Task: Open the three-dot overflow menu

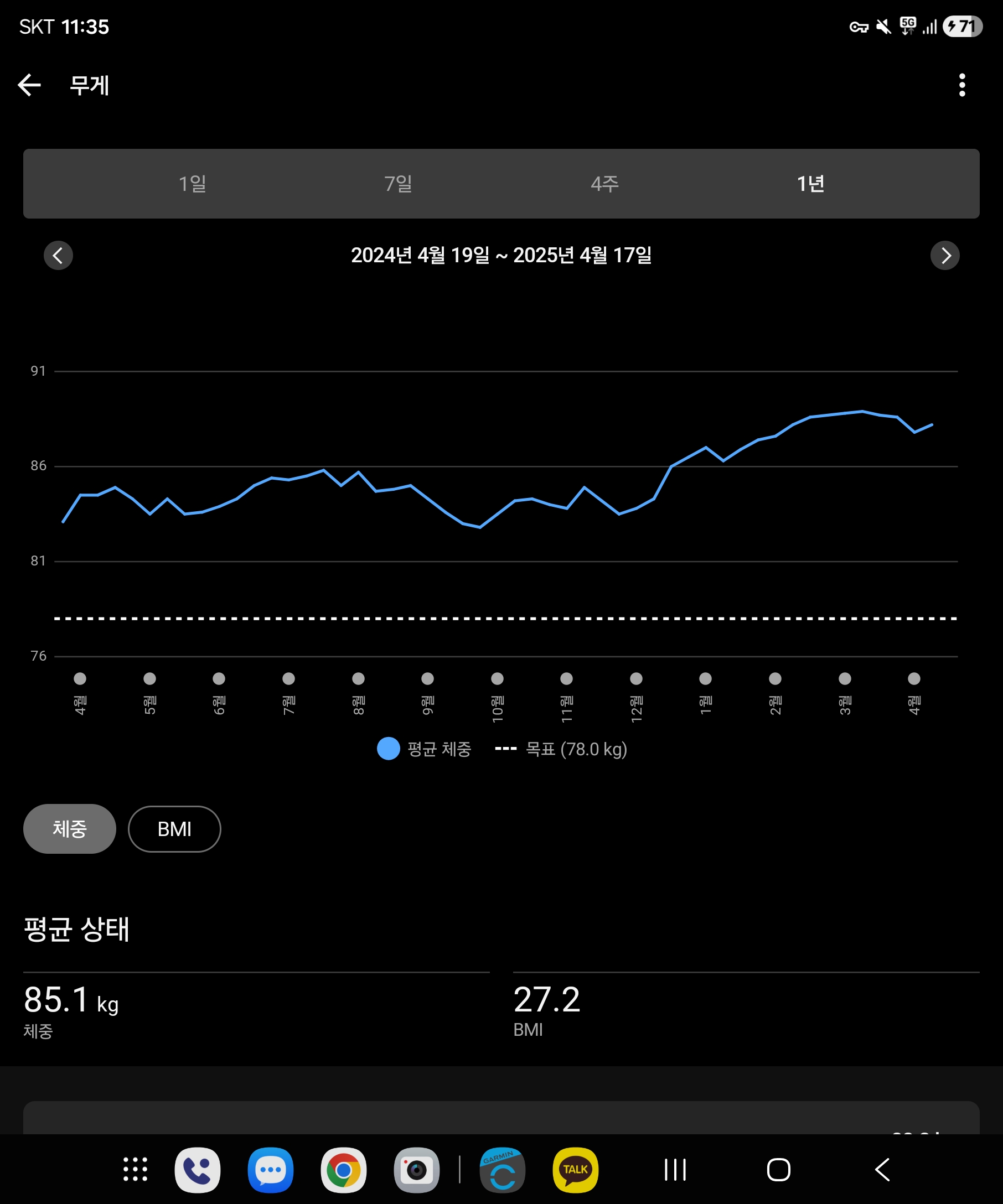Action: [961, 85]
